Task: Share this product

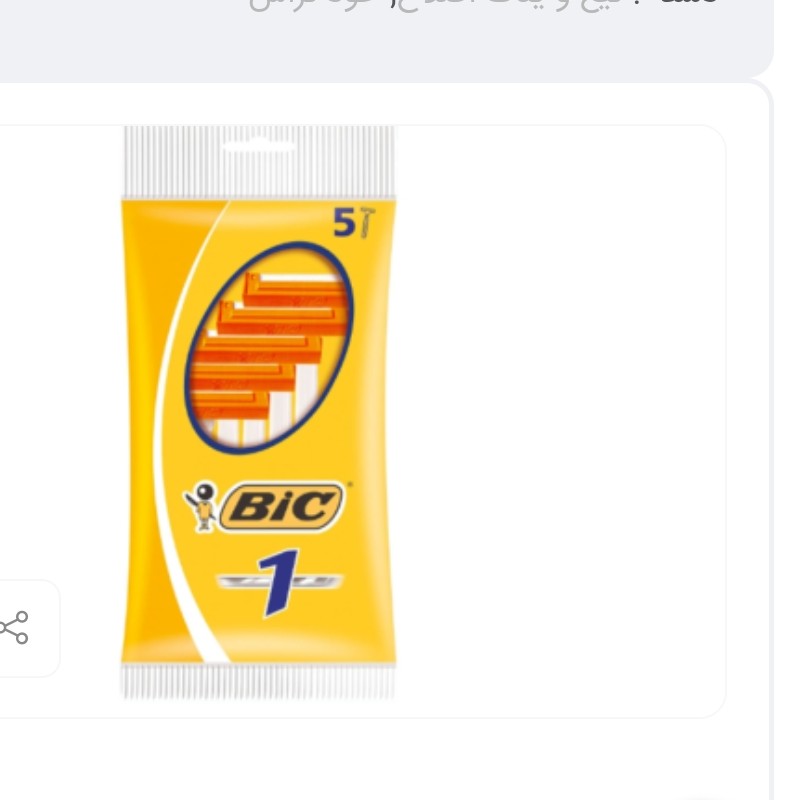Action: click(16, 628)
